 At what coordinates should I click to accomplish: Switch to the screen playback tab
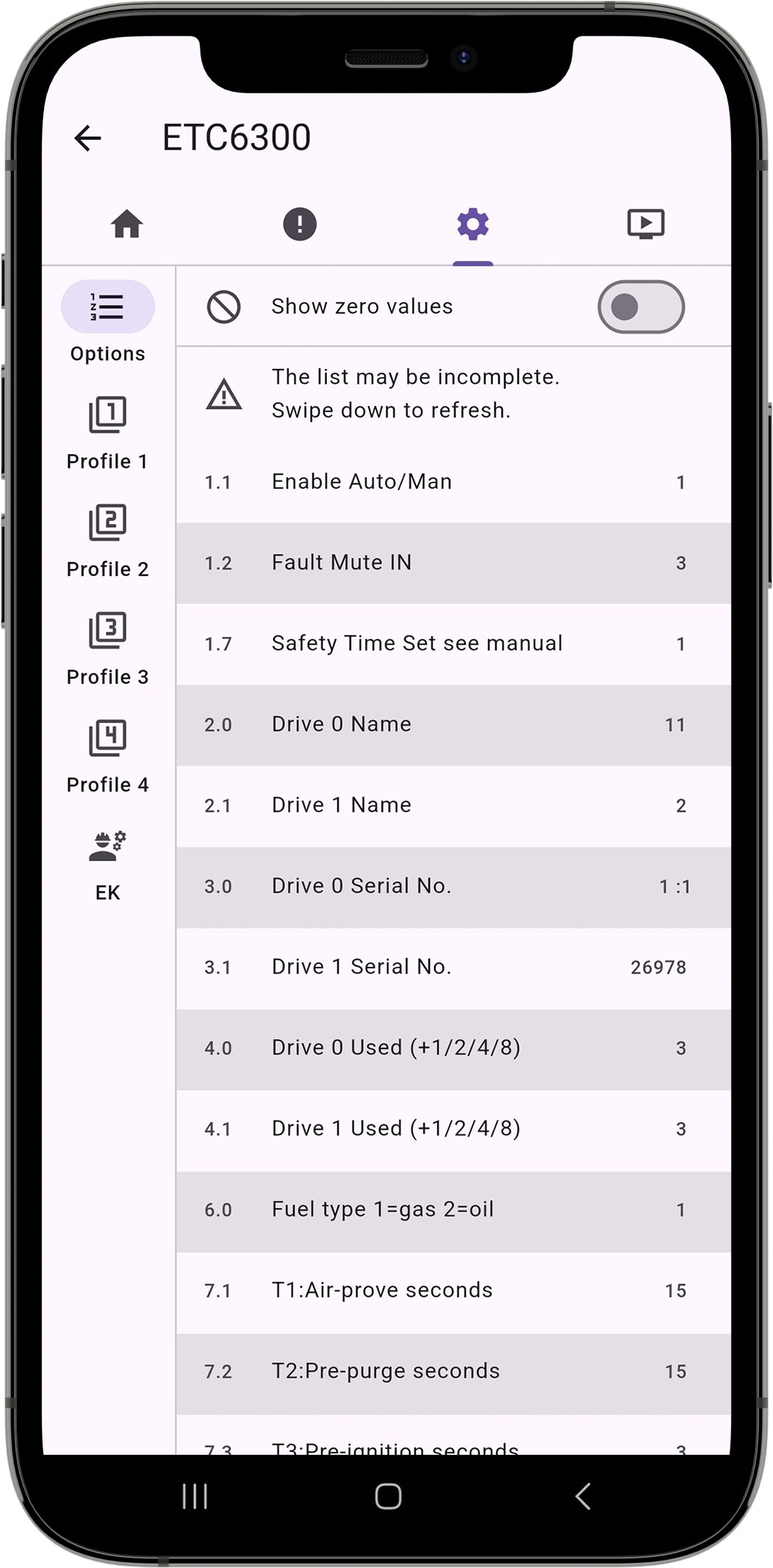(645, 224)
